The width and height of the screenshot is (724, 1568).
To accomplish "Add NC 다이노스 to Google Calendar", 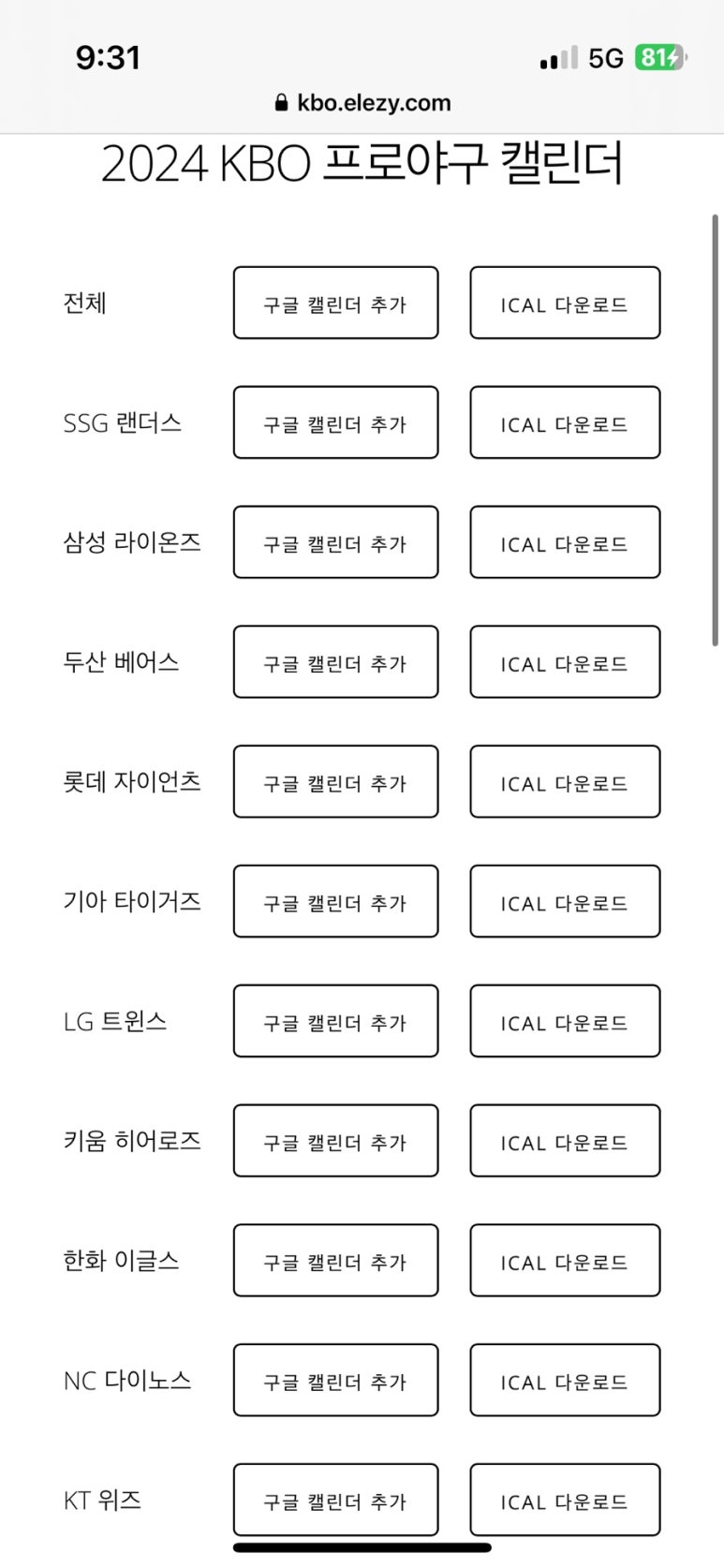I will click(x=335, y=1381).
